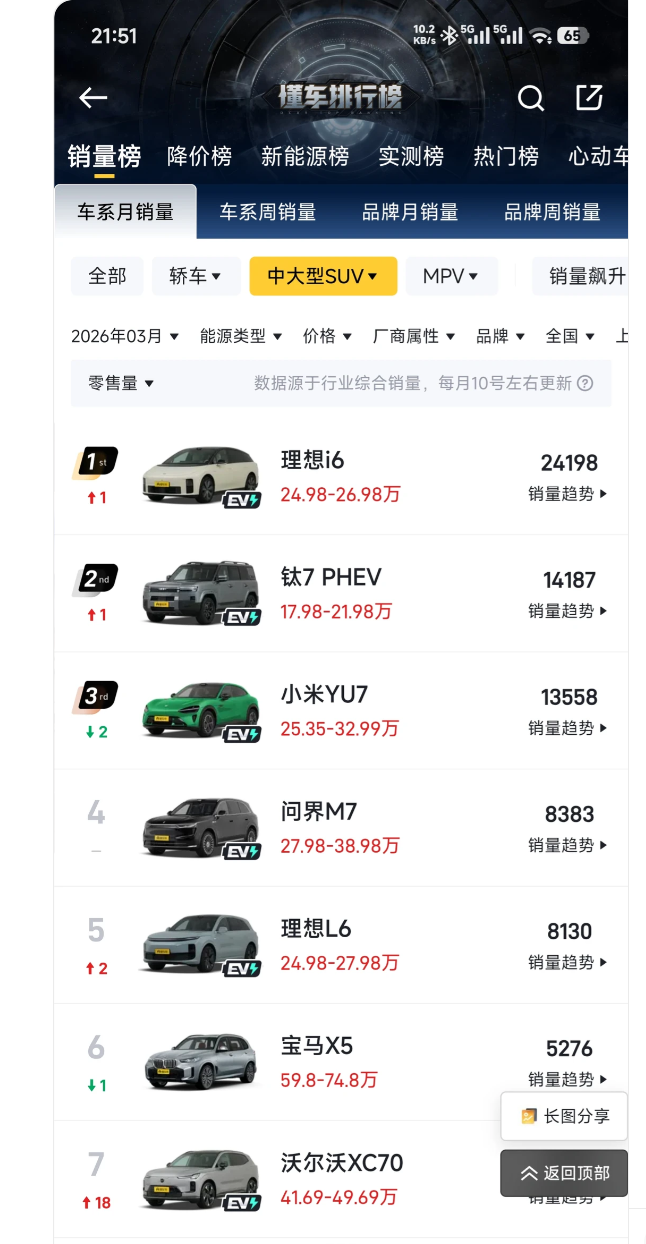View 销量趋势 for 小米YU7
This screenshot has width=646, height=1244.
(568, 728)
